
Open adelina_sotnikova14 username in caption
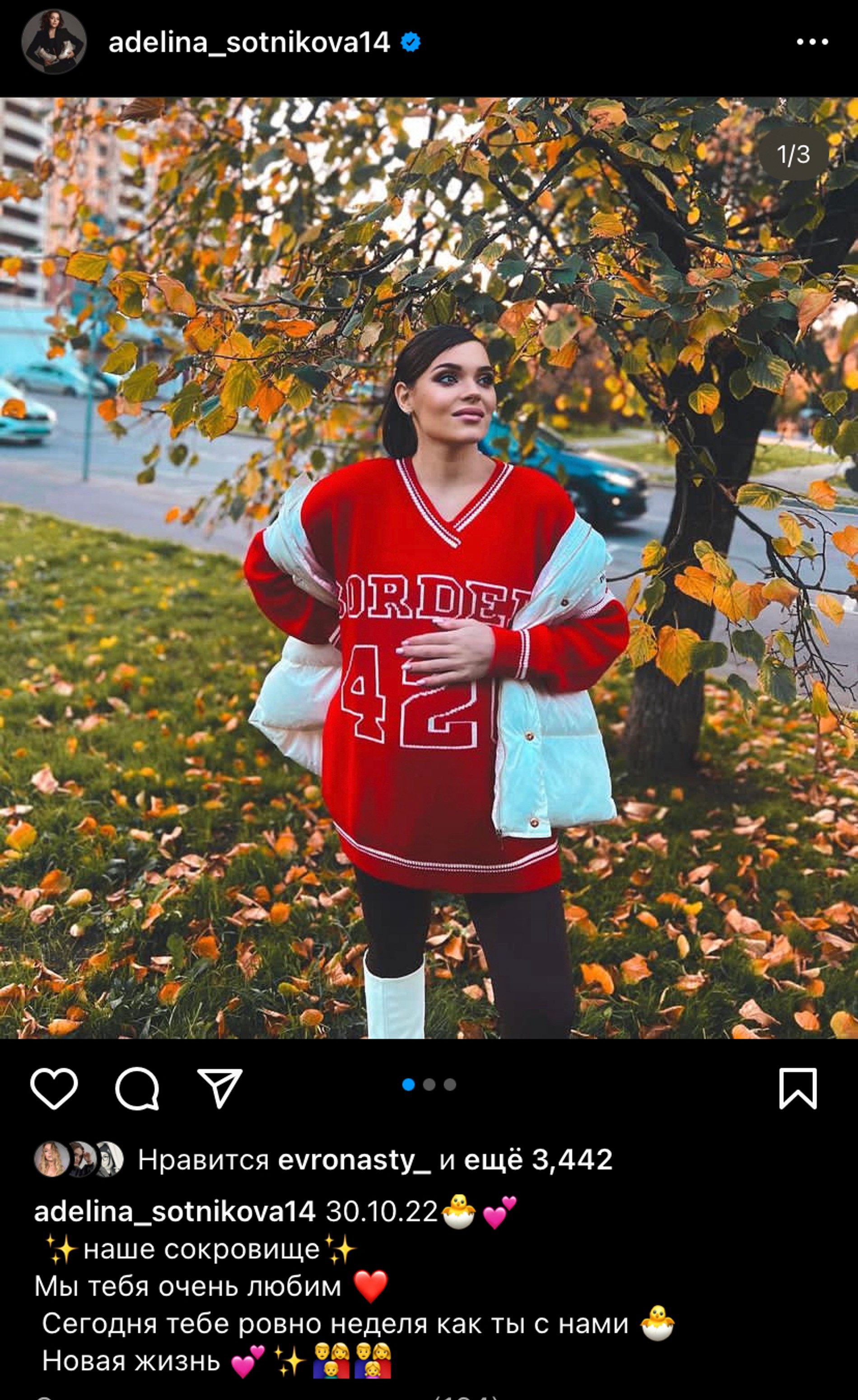click(x=174, y=1211)
